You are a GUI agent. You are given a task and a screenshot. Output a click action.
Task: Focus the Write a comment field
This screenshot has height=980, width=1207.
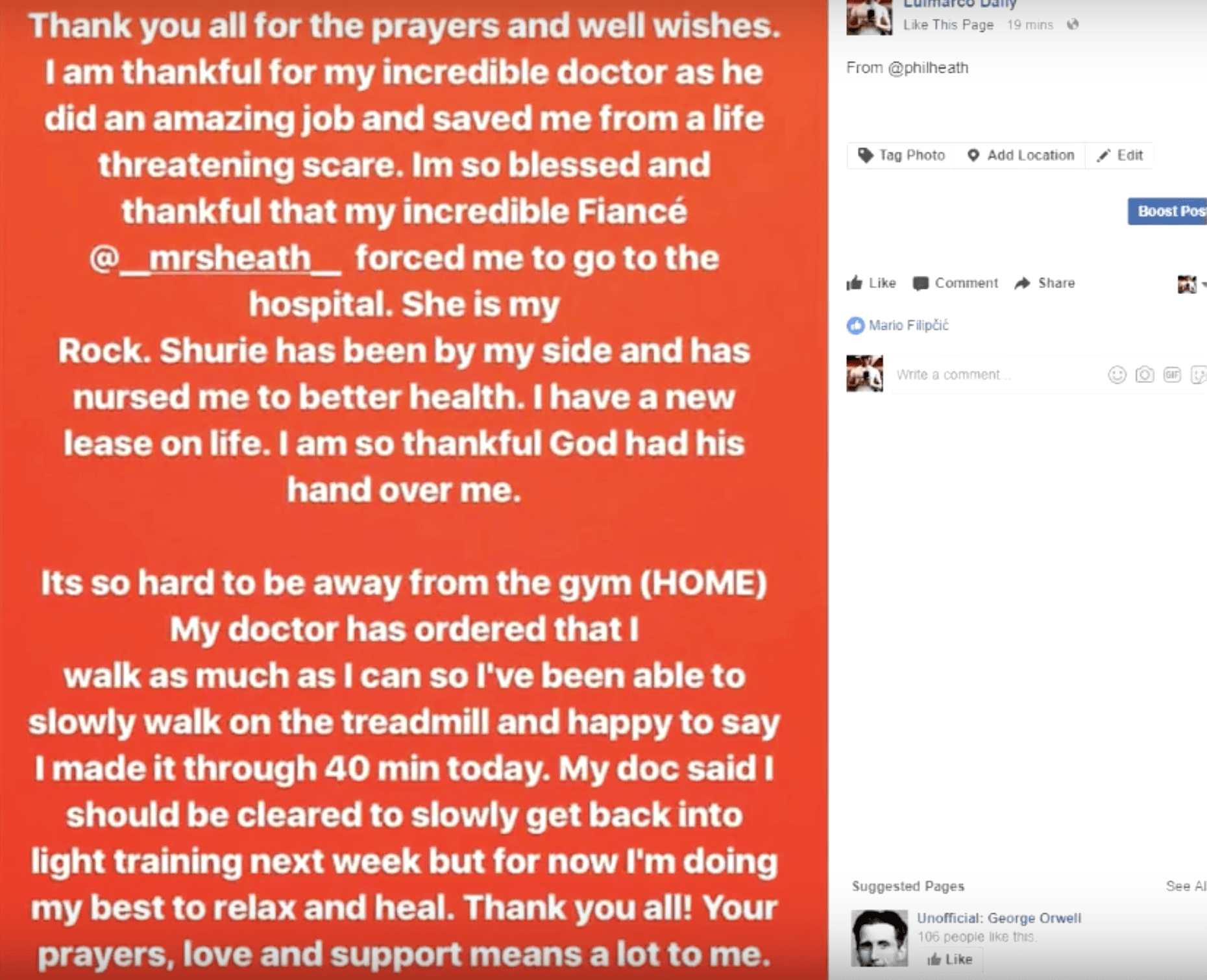[x=993, y=374]
